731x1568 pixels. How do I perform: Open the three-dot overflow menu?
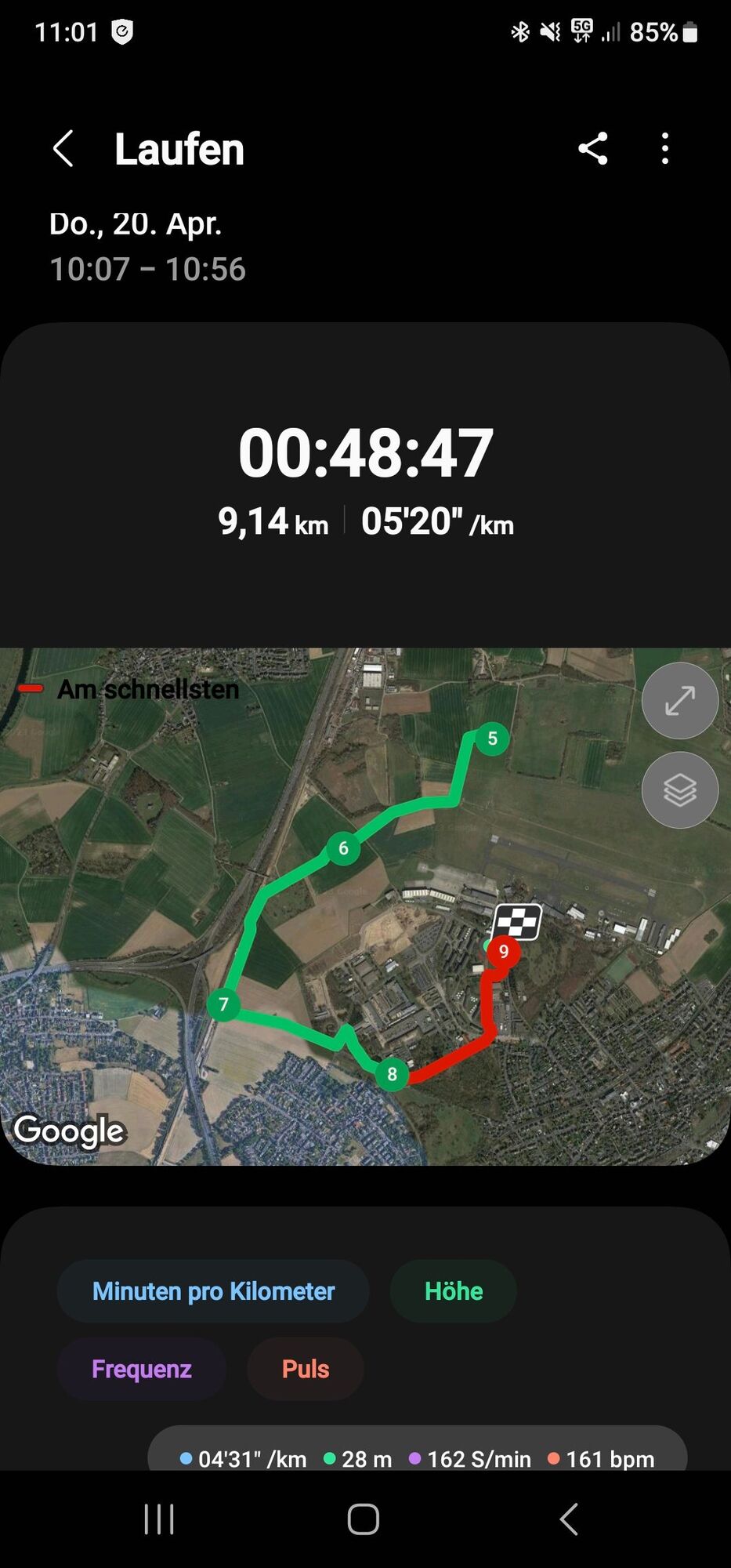tap(665, 148)
